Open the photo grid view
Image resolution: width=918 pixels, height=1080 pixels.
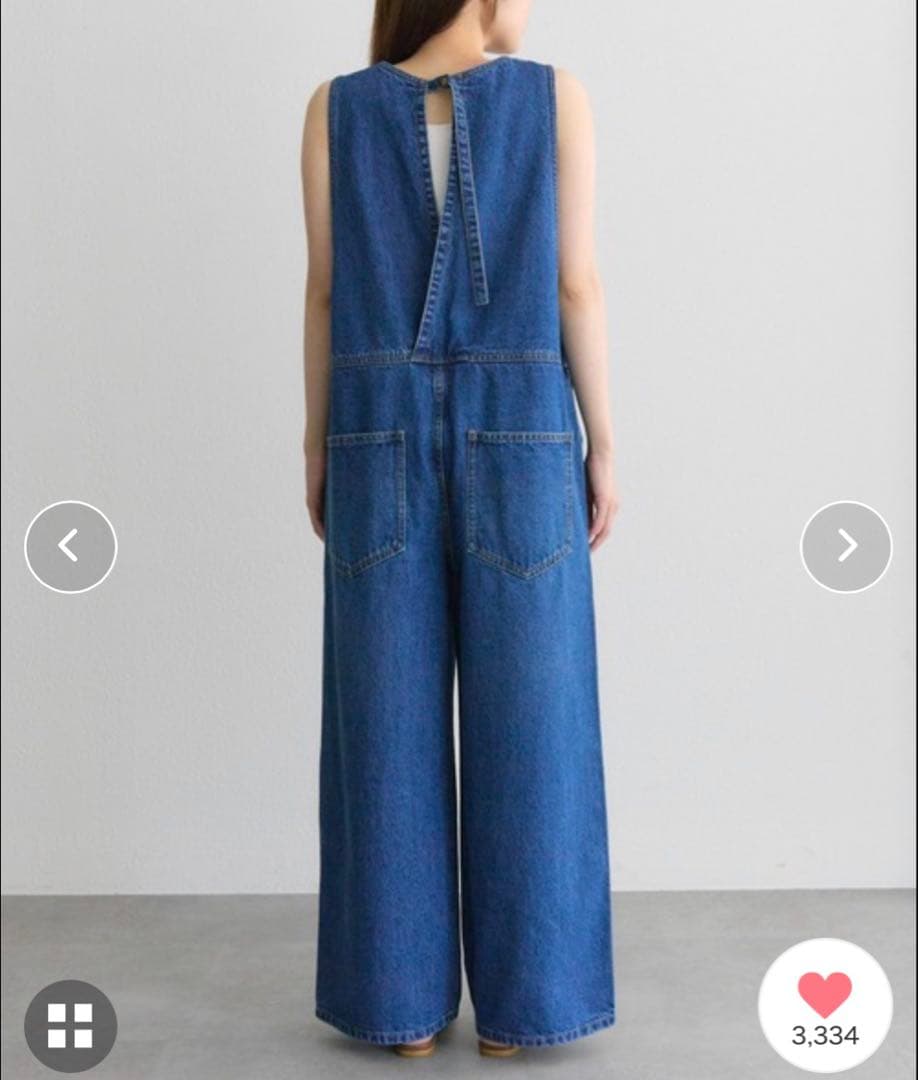coord(70,1025)
